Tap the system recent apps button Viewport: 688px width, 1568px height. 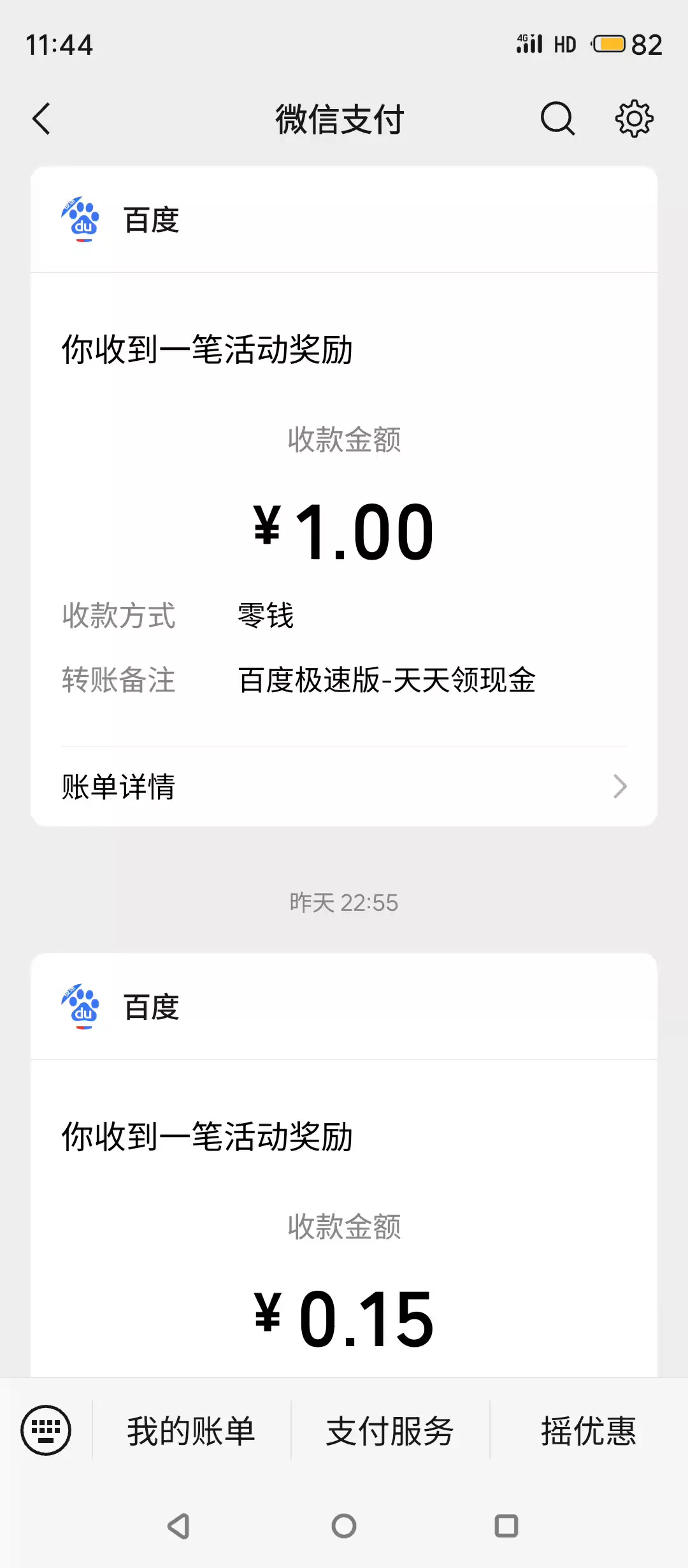coord(506,1526)
